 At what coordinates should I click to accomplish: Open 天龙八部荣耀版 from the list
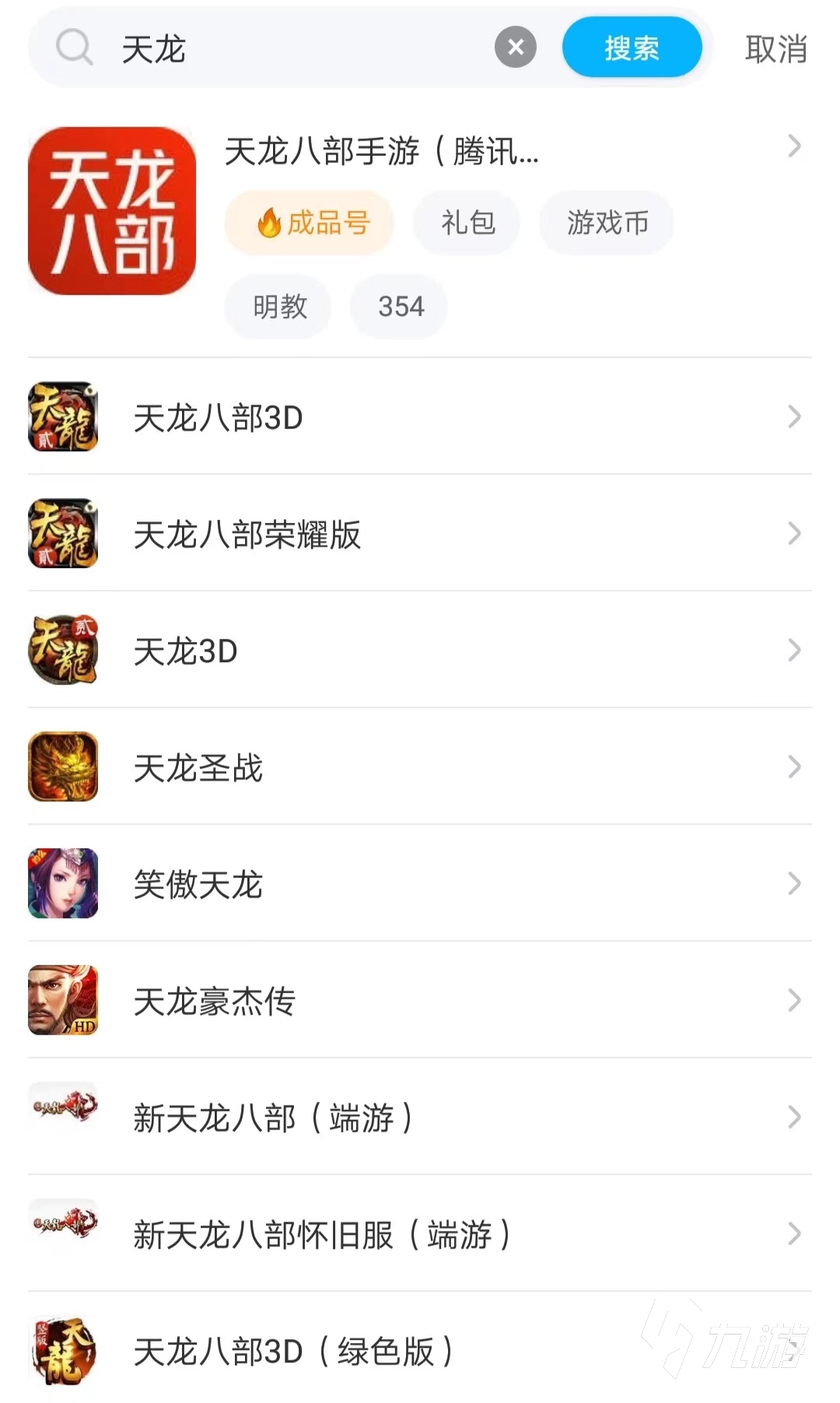[420, 534]
